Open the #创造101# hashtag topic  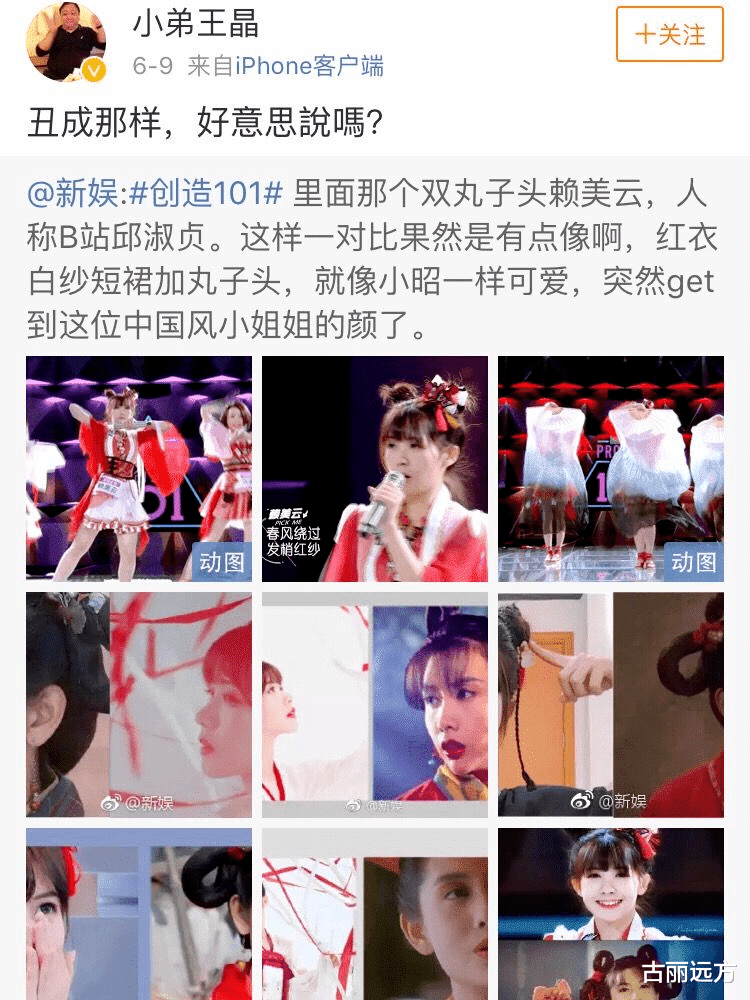click(x=207, y=191)
